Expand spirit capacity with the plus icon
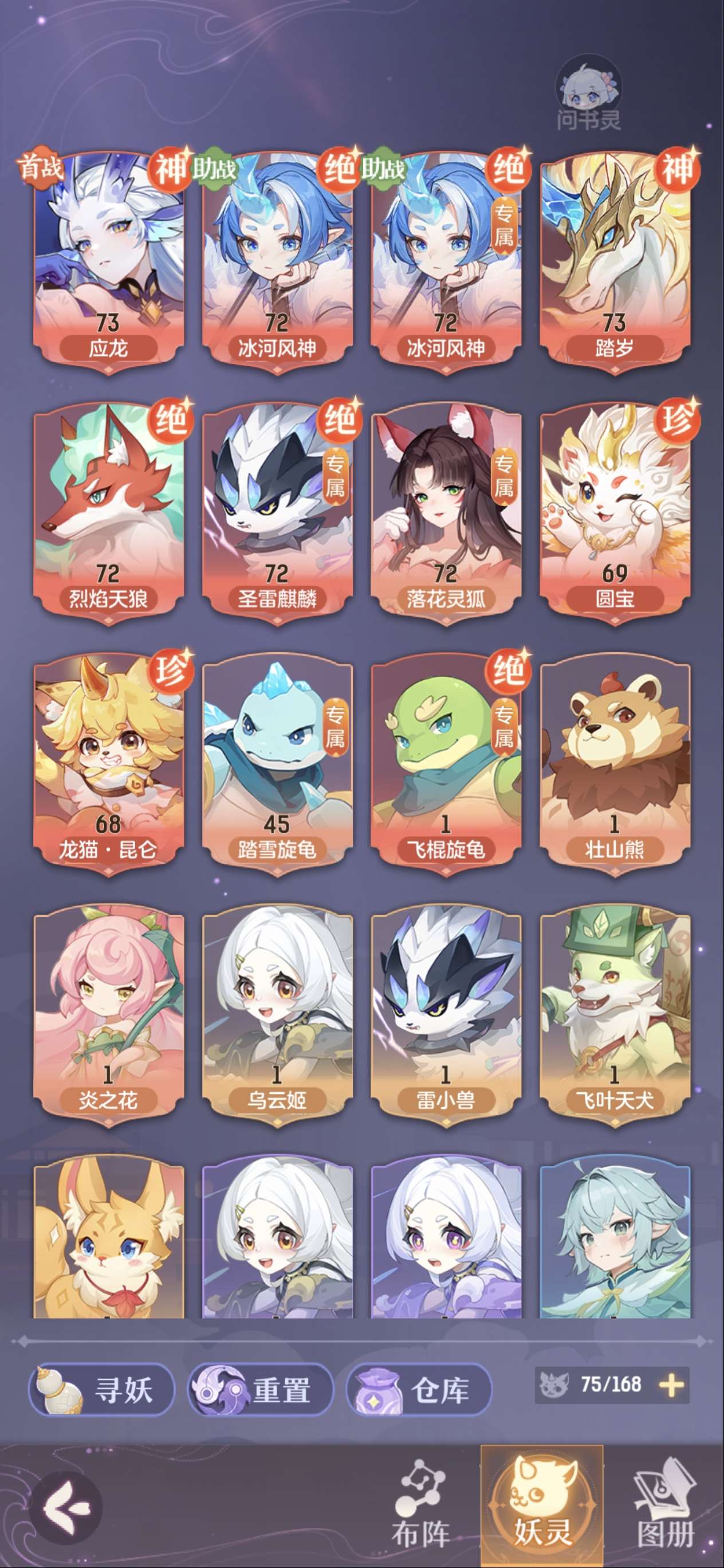This screenshot has height=1568, width=724. [x=671, y=1385]
